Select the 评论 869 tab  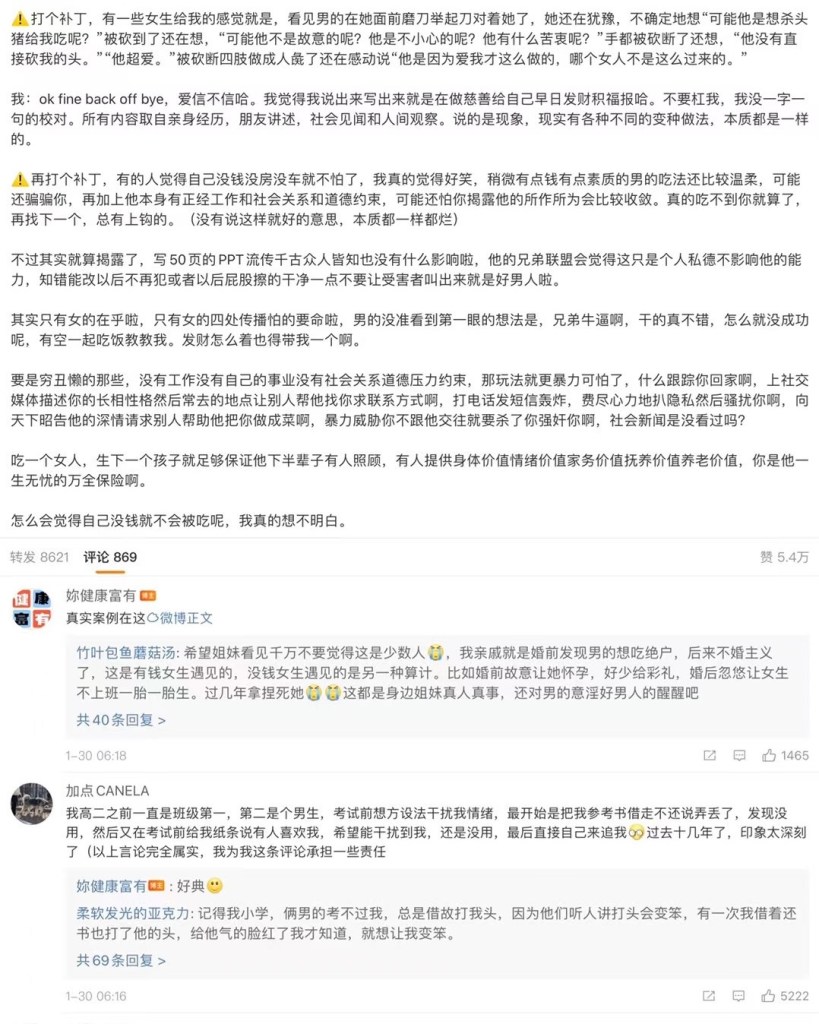click(110, 557)
